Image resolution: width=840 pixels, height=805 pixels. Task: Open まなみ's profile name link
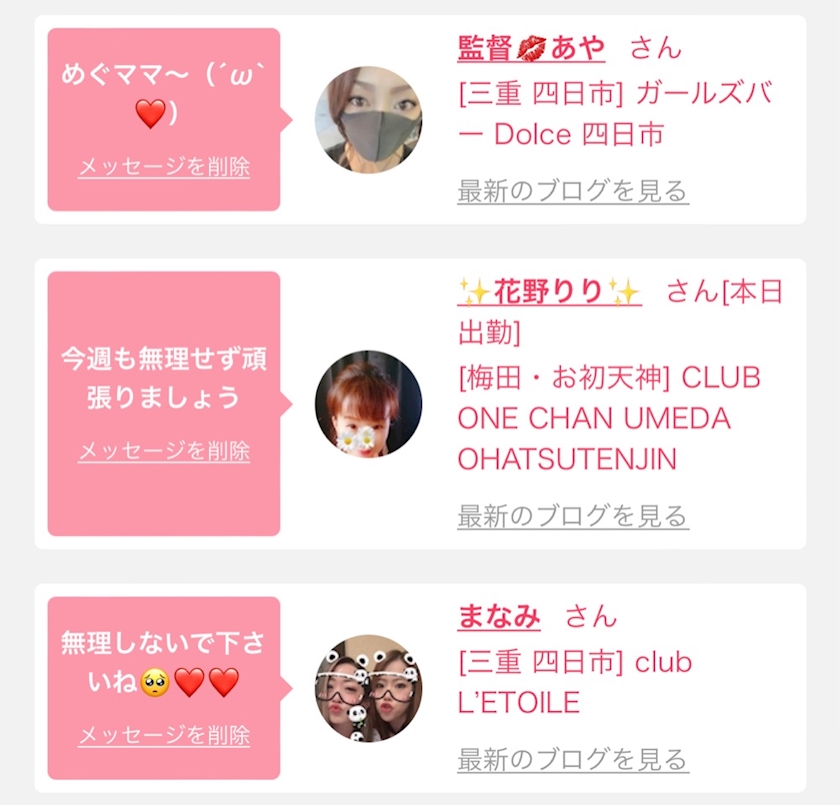499,616
